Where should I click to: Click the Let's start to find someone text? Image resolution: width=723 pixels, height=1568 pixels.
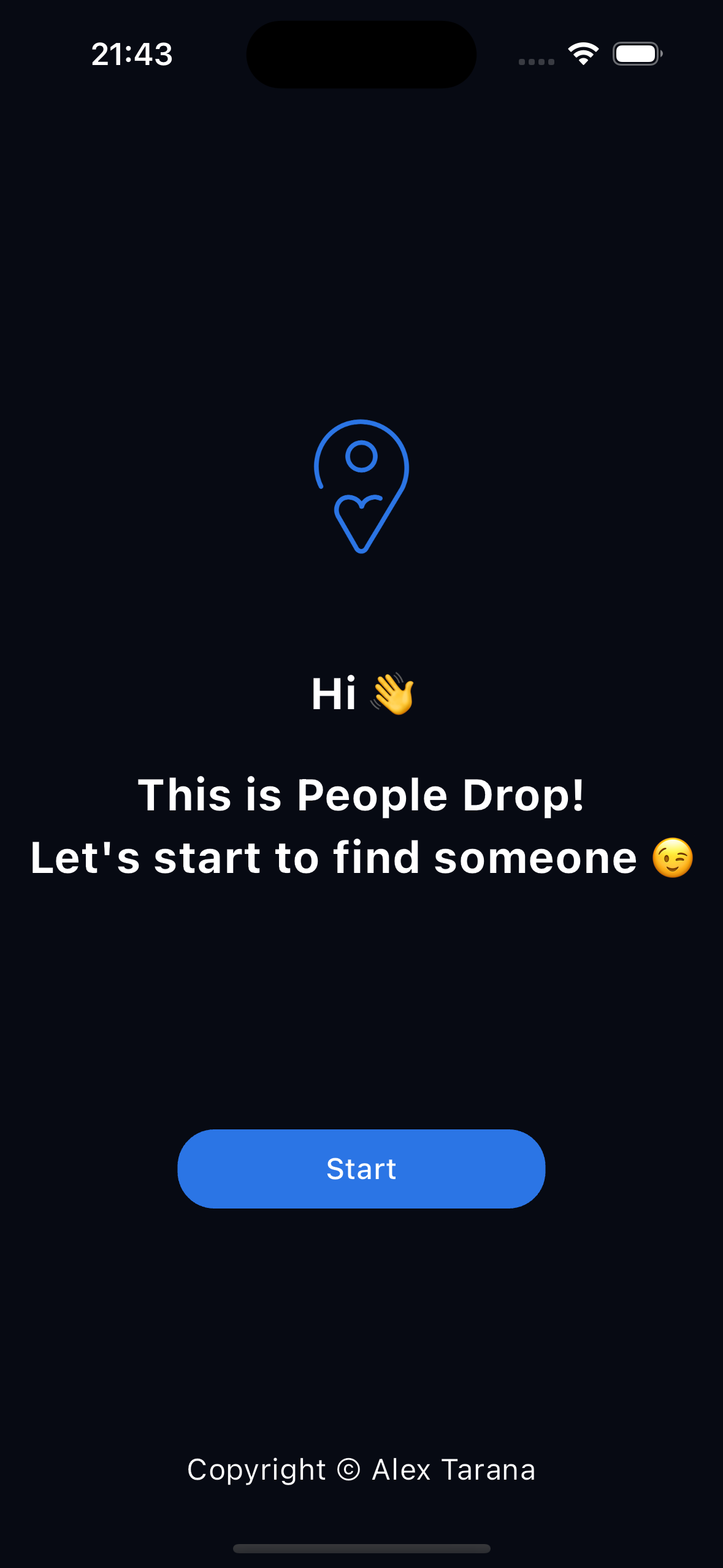335,858
